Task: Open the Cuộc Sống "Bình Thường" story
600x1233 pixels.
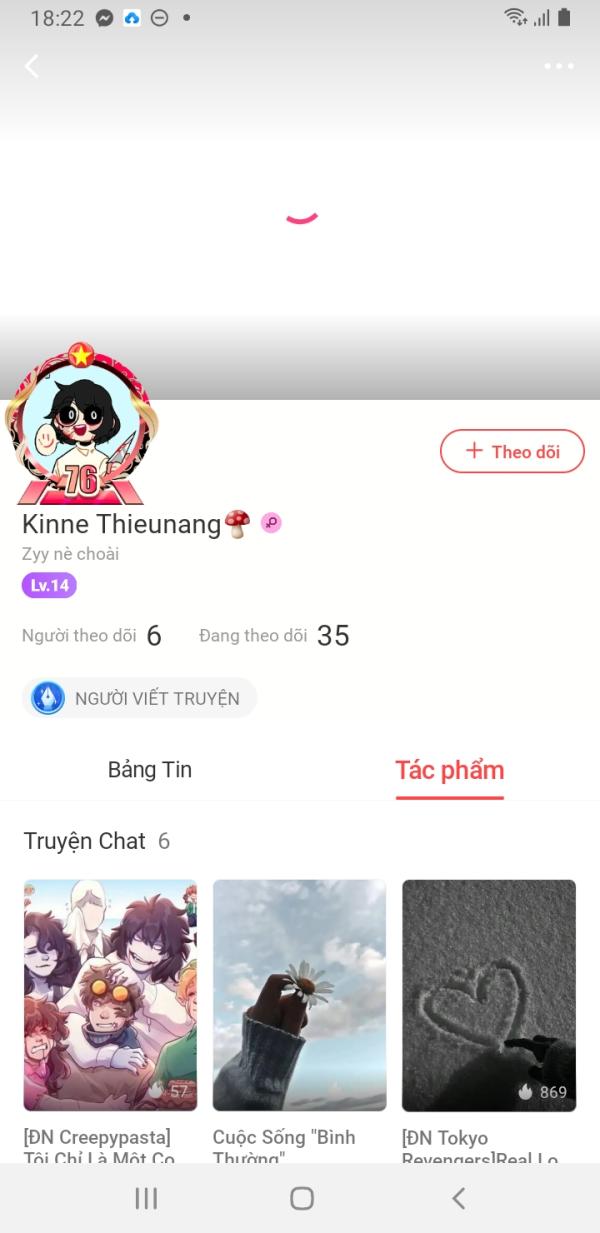Action: 299,996
